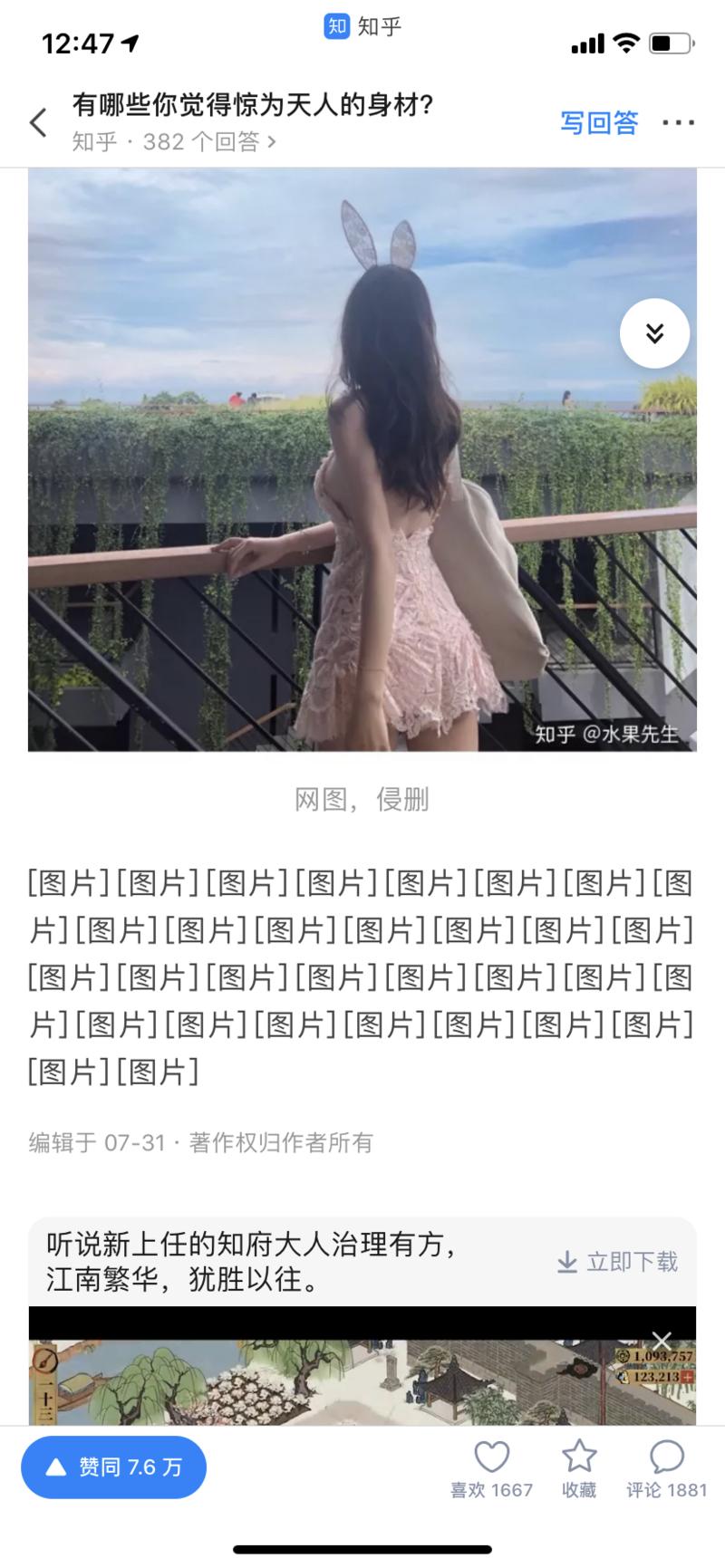Toggle upvote with the 赞同 7.6万 button
The width and height of the screenshot is (725, 1568).
pyautogui.click(x=113, y=1467)
